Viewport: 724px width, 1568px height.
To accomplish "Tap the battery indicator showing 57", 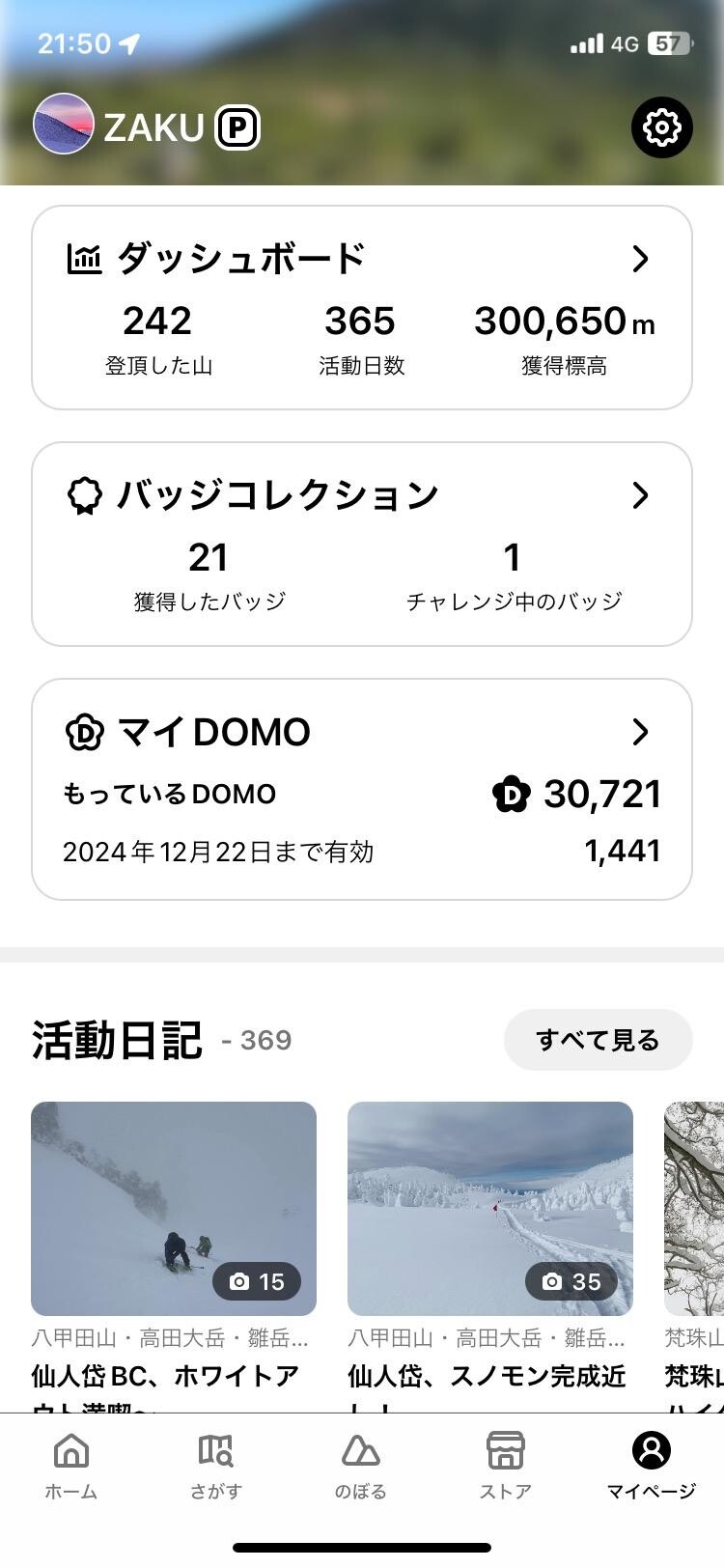I will pos(667,43).
